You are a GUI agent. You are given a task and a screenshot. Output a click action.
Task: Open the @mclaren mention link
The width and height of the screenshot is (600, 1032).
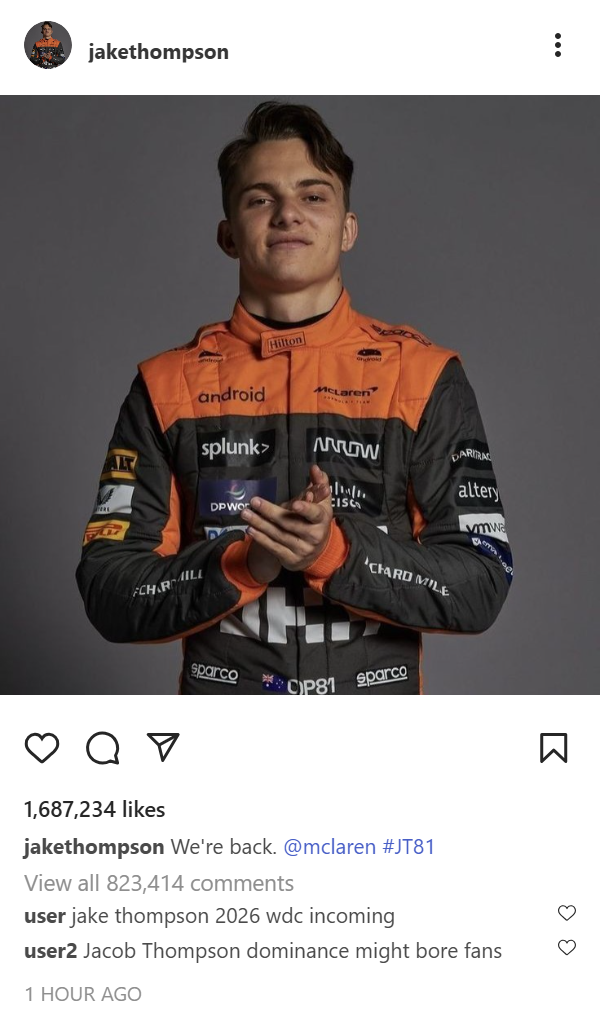[330, 846]
